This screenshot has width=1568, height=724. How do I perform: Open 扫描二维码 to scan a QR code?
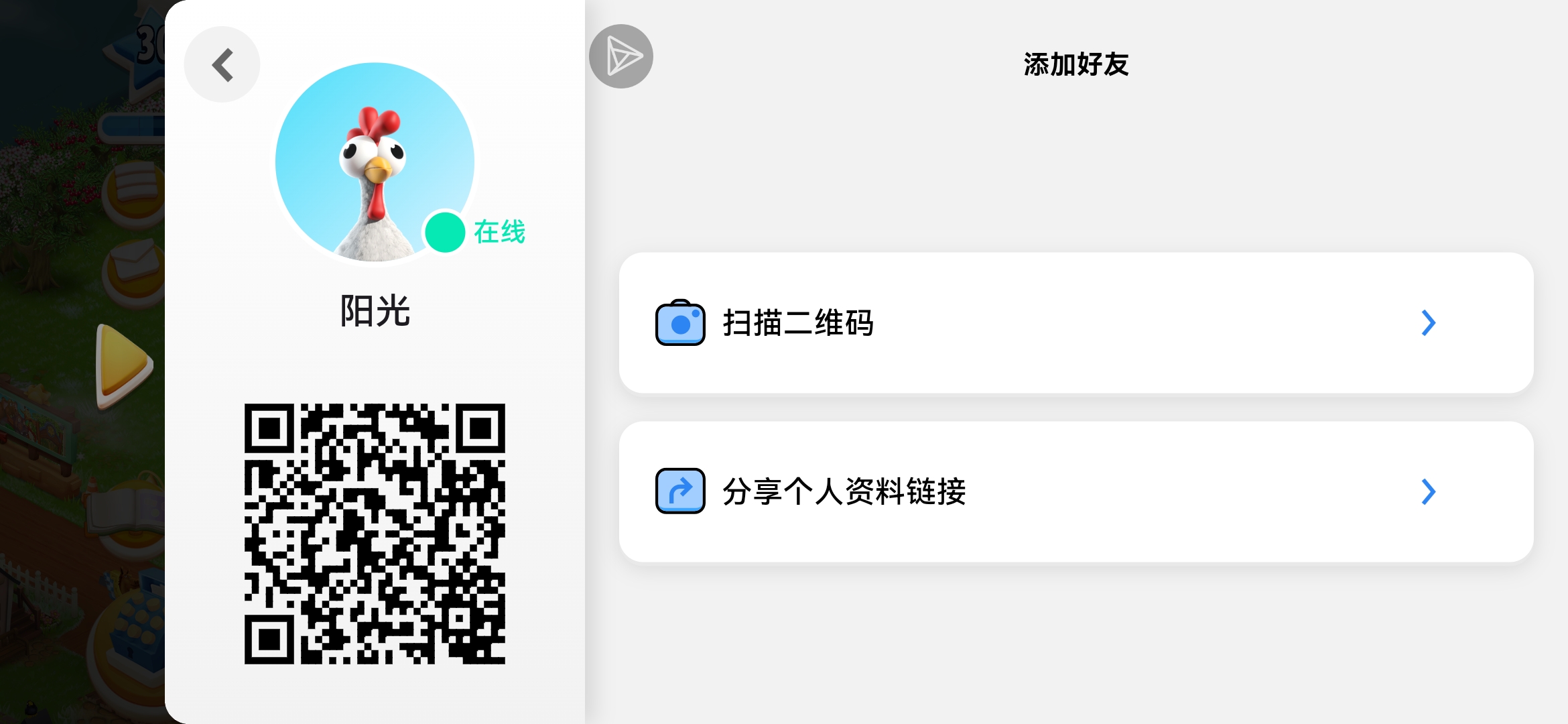click(x=1075, y=323)
